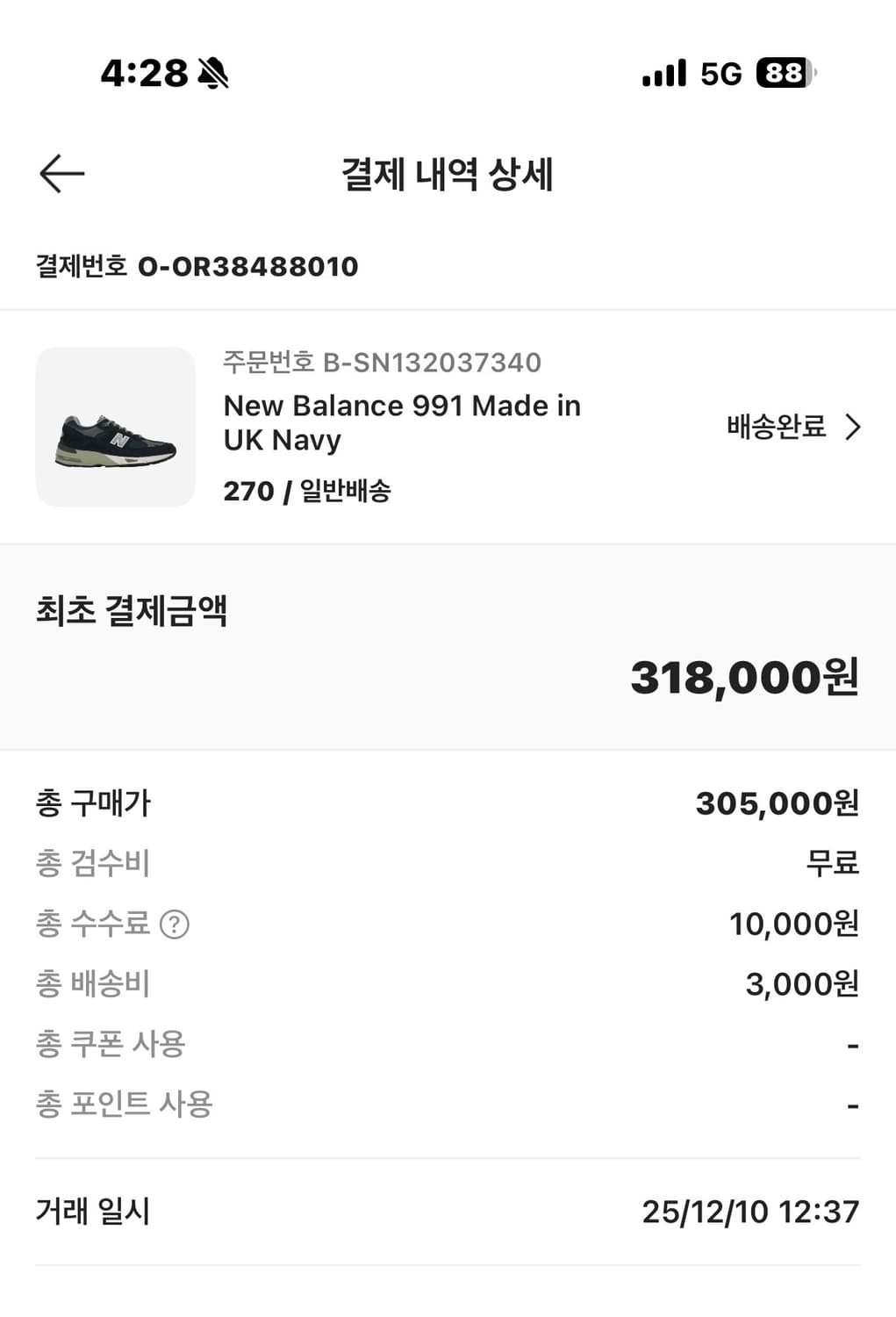The width and height of the screenshot is (896, 1317).
Task: Click product name New Balance 991 Made in UK Navy
Action: (x=402, y=422)
